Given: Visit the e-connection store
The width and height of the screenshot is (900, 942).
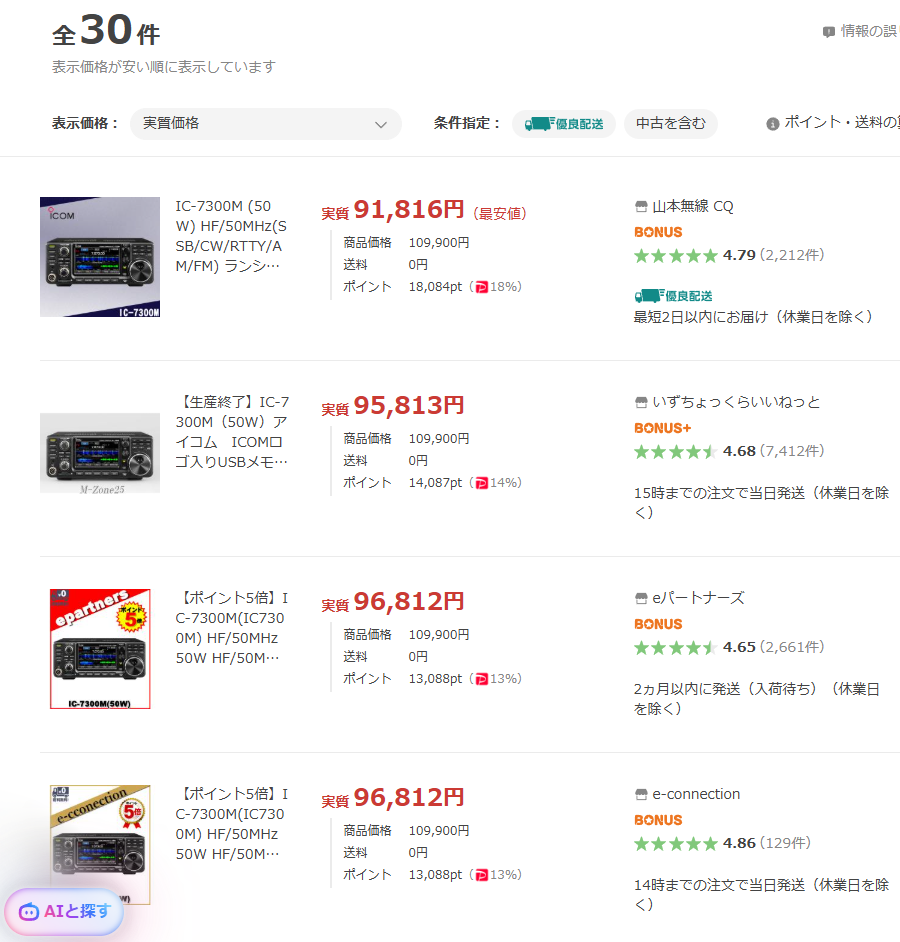Looking at the screenshot, I should [x=696, y=794].
